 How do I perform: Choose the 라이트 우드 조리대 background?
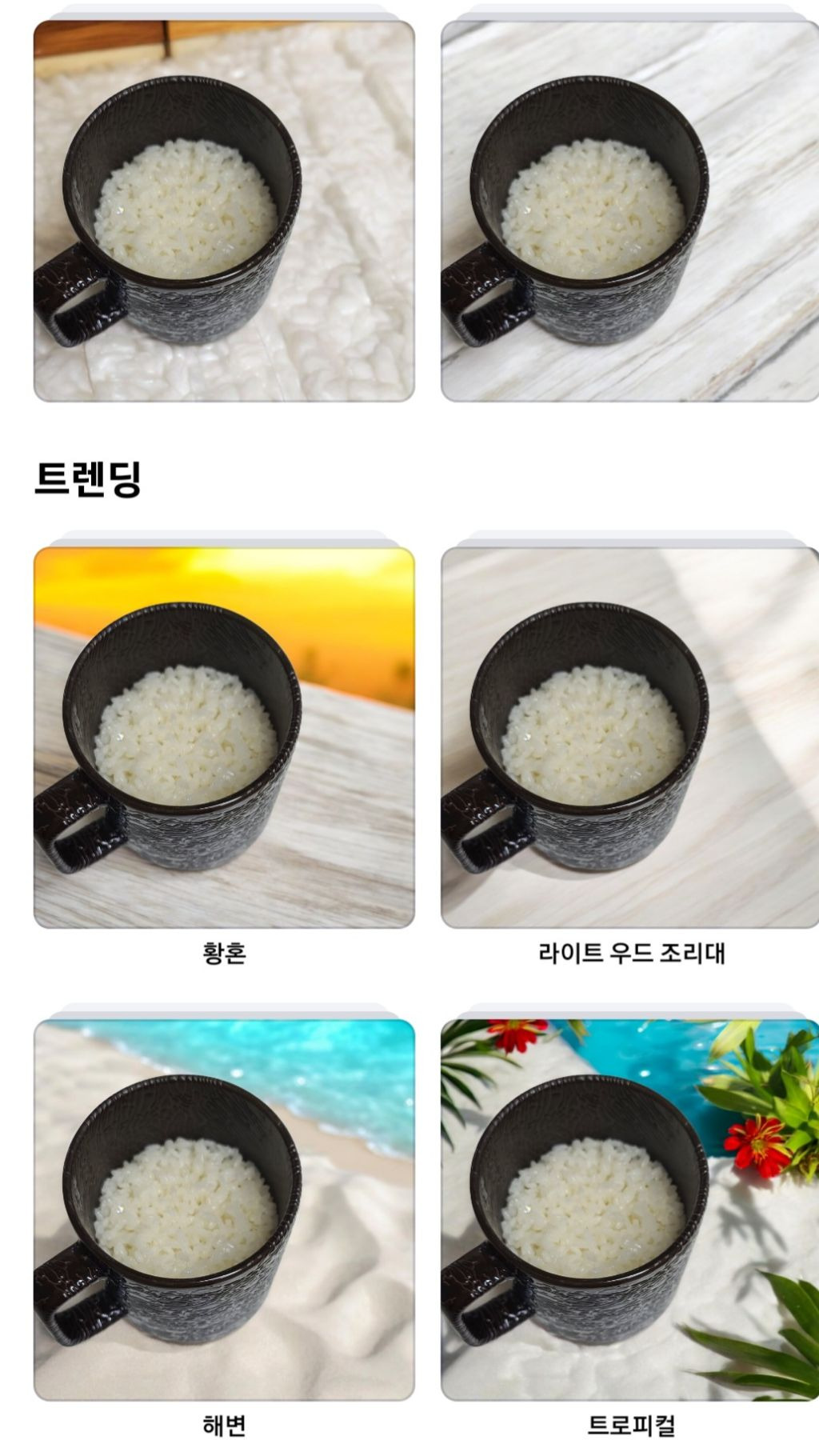[x=630, y=738]
